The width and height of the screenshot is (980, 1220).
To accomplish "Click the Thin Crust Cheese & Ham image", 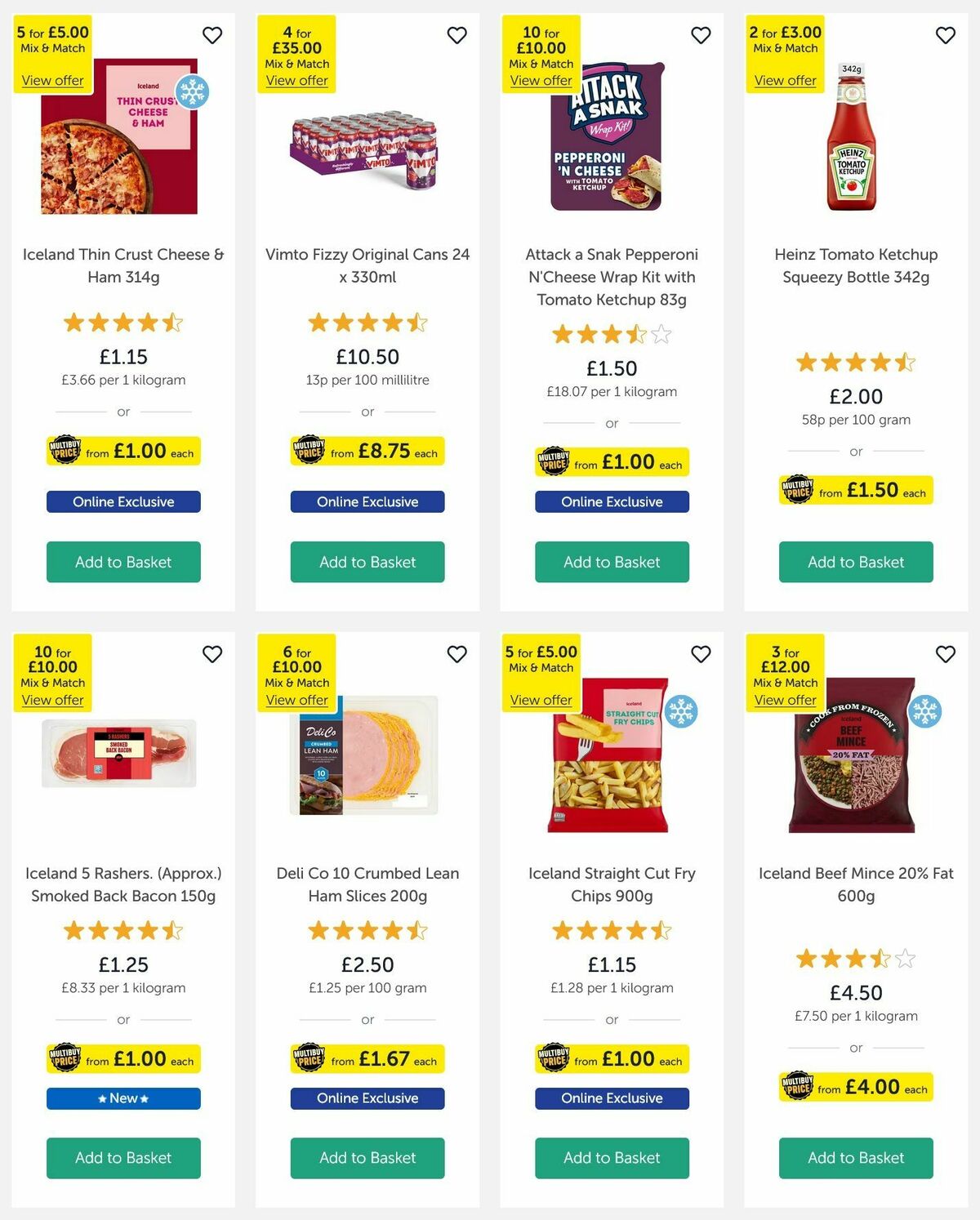I will pos(123,147).
